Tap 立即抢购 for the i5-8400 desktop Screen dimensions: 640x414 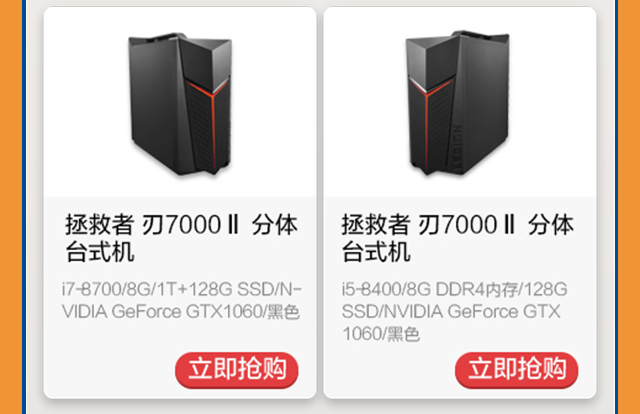coord(517,369)
